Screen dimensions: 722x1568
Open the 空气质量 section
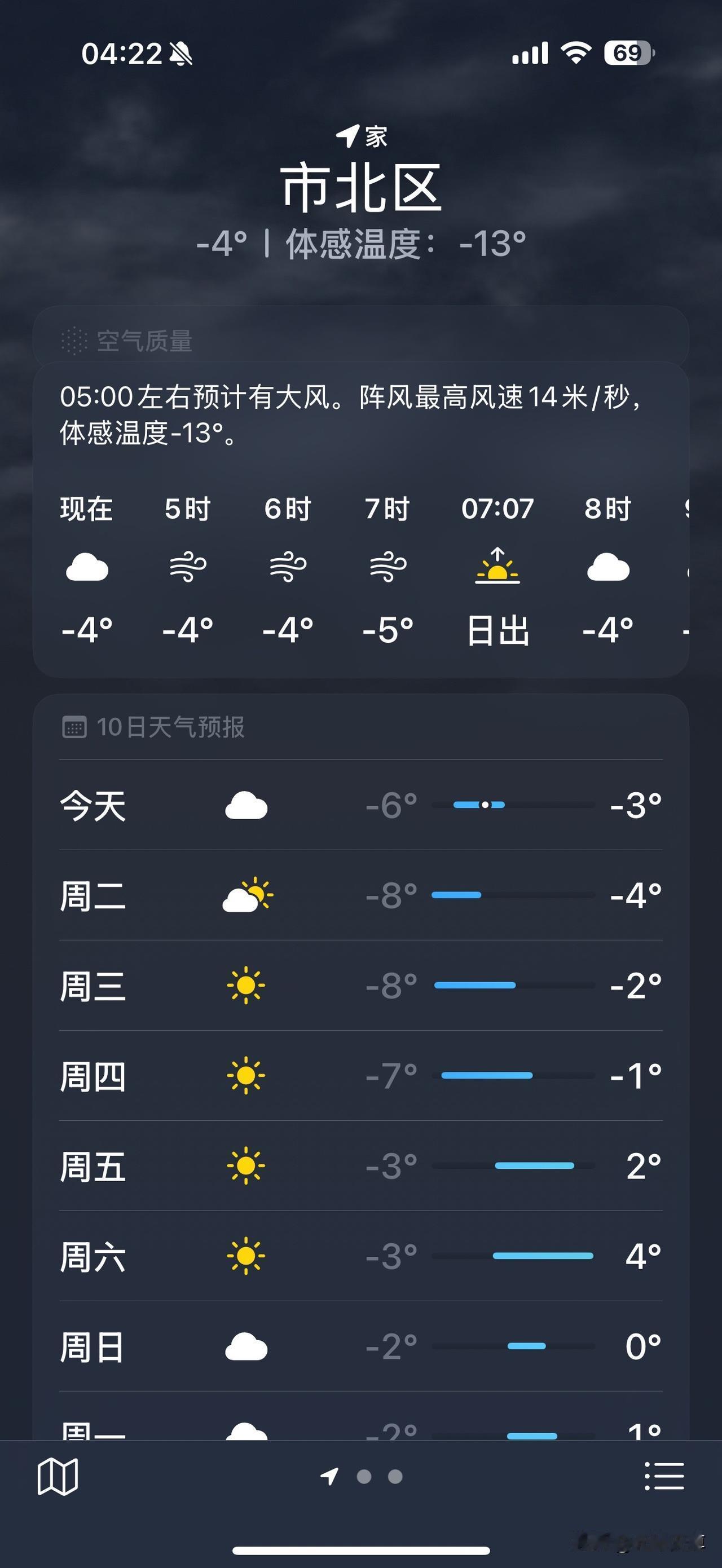[145, 341]
